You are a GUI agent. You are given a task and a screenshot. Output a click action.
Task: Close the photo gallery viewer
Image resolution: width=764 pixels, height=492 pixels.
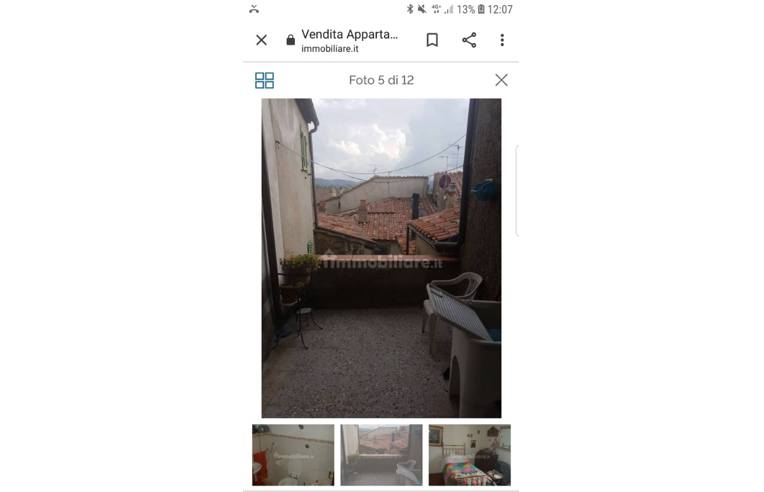pos(501,80)
